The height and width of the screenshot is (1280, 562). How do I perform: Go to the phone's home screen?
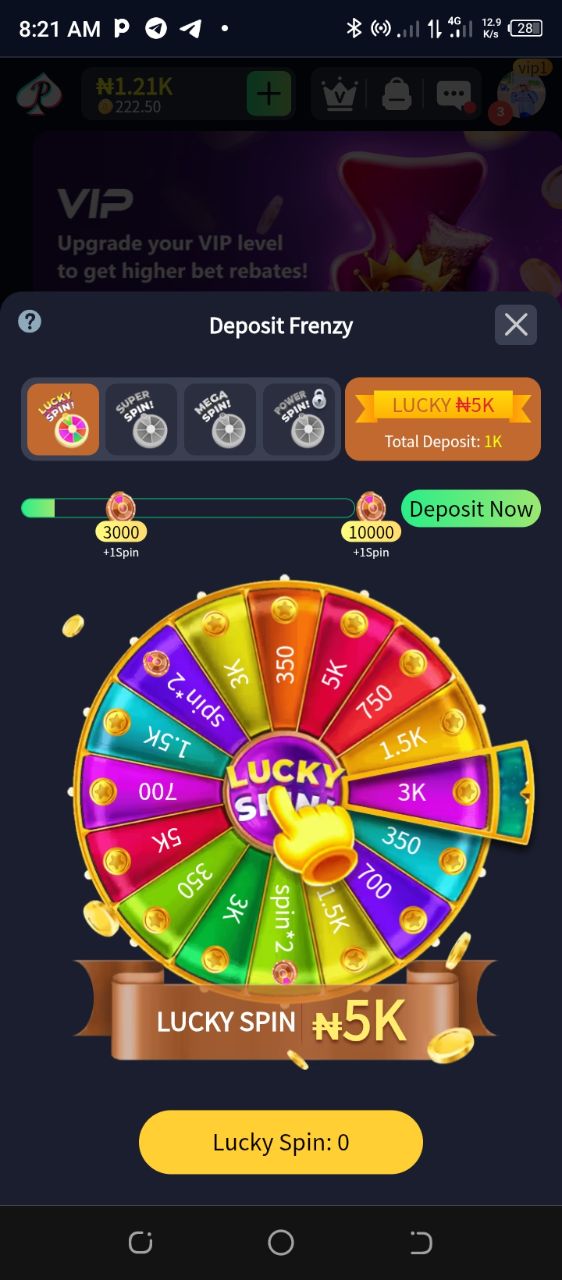pos(281,1243)
